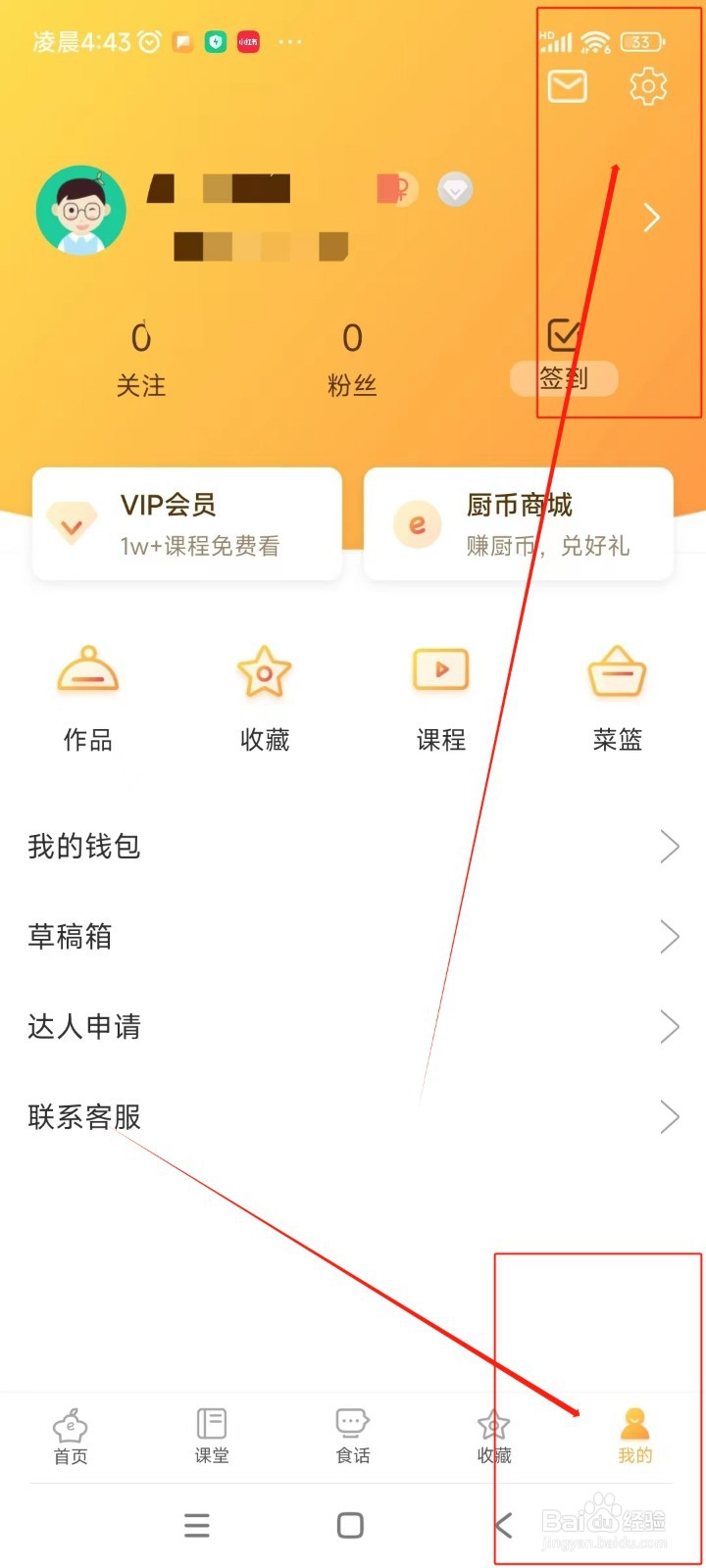Expand 草稿箱 with its chevron
This screenshot has width=706, height=1568.
point(670,936)
